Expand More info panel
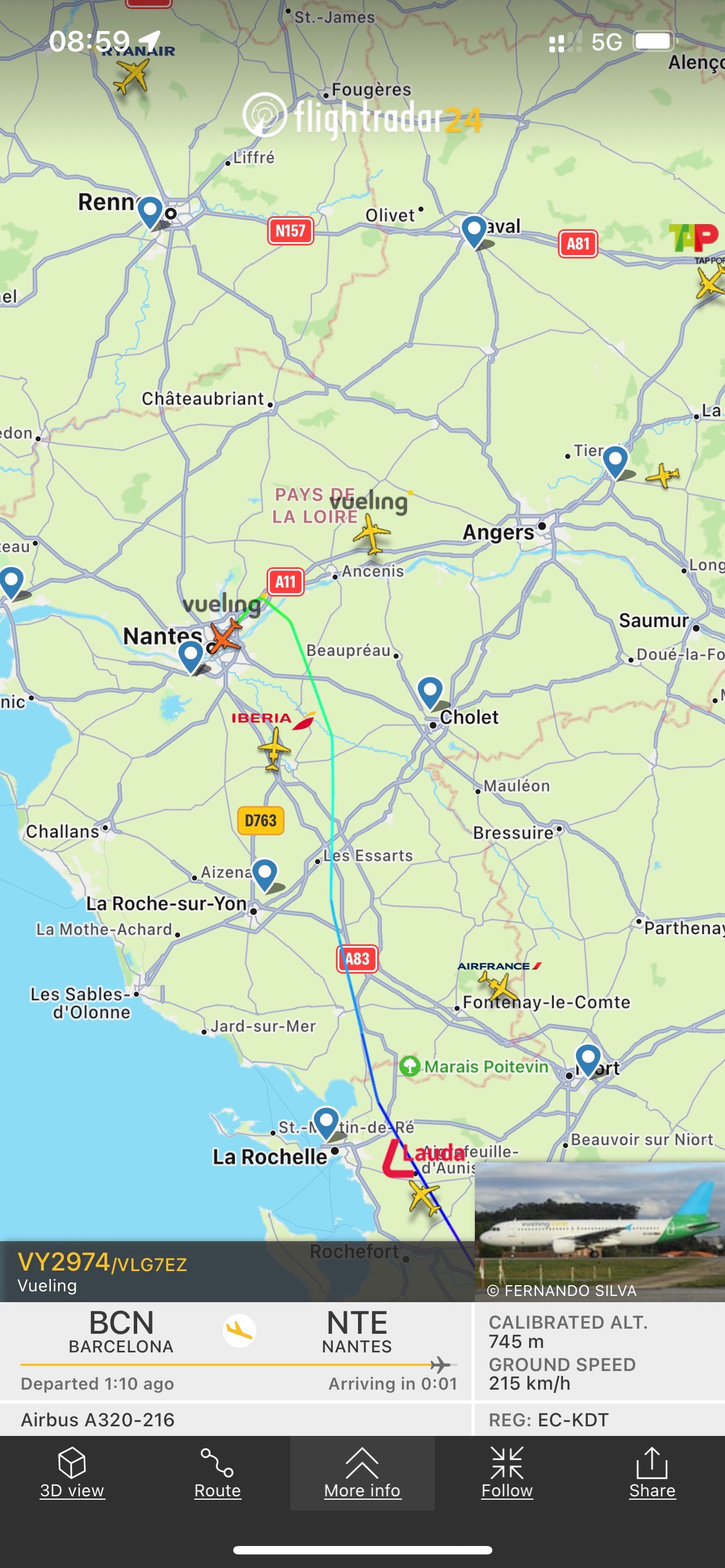This screenshot has height=1568, width=725. click(362, 1473)
